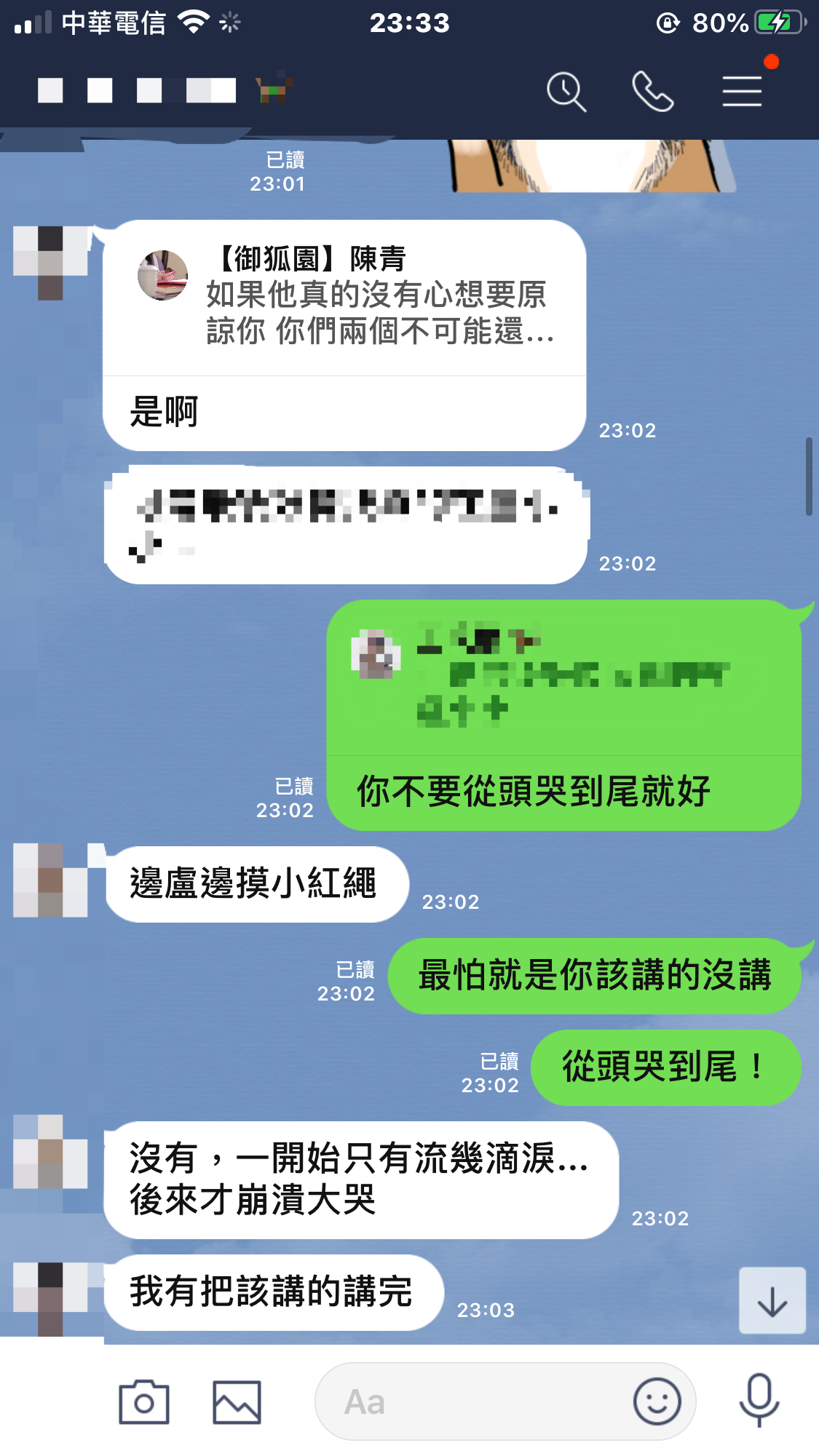This screenshot has height=1456, width=819.
Task: Start a voice call
Action: (x=652, y=92)
